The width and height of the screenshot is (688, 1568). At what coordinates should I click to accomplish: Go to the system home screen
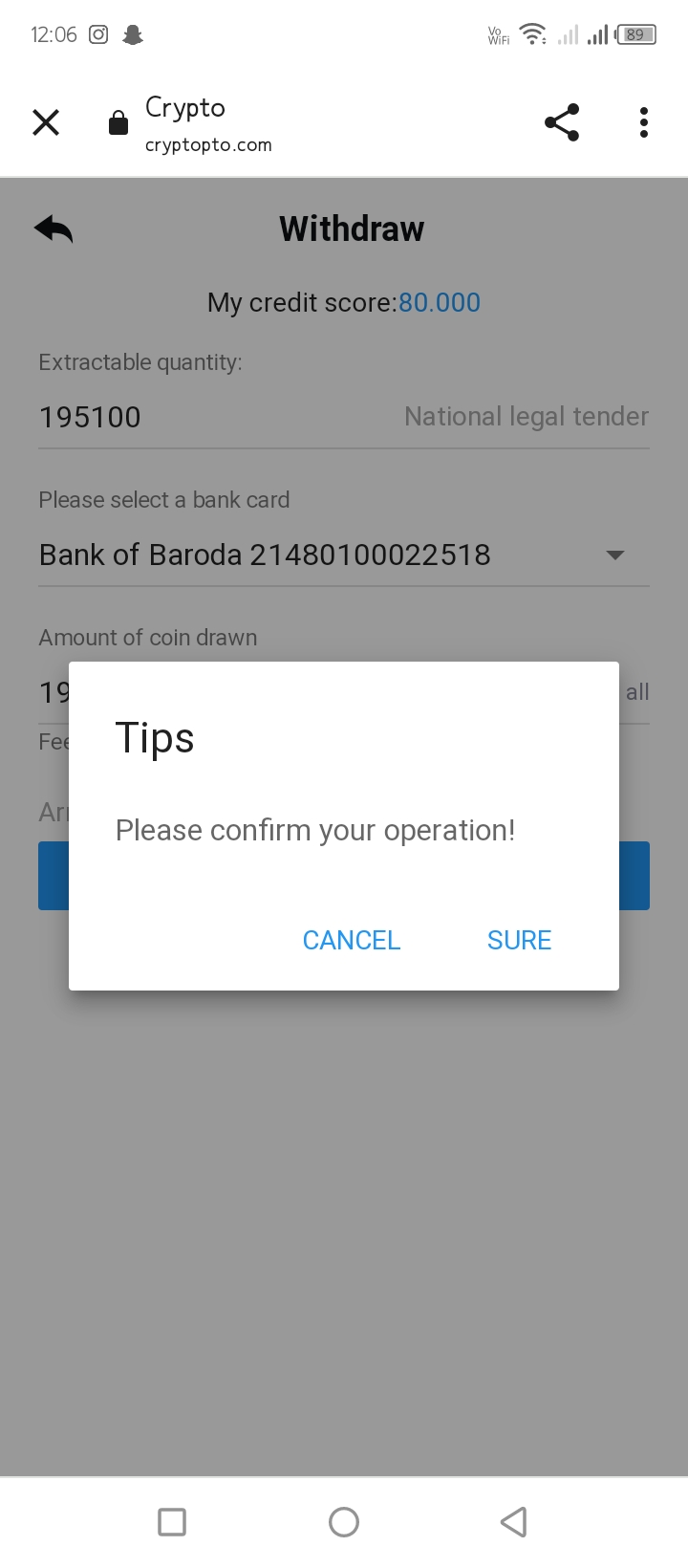(x=344, y=1521)
